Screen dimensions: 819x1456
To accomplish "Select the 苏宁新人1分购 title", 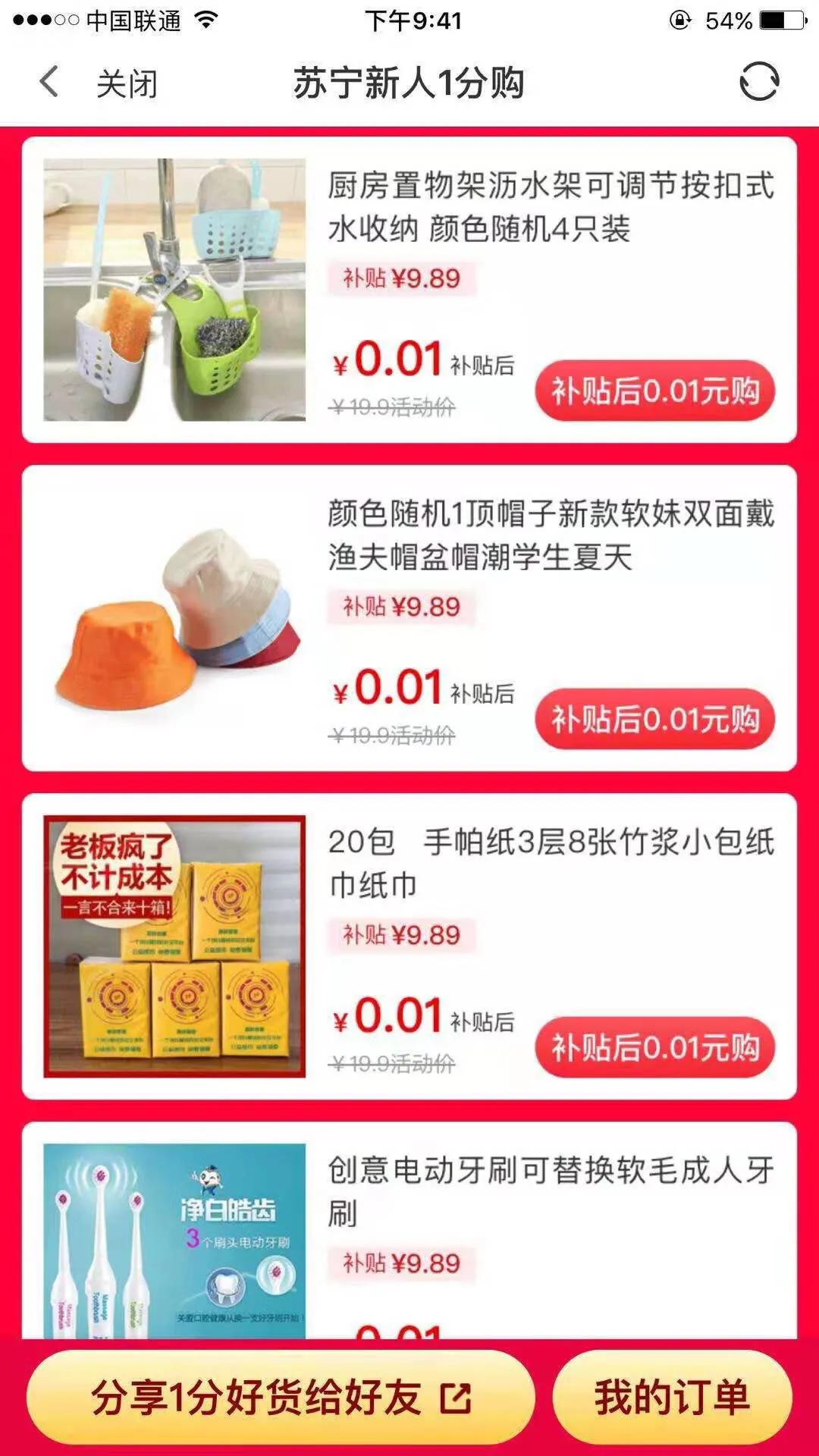I will coord(409,83).
